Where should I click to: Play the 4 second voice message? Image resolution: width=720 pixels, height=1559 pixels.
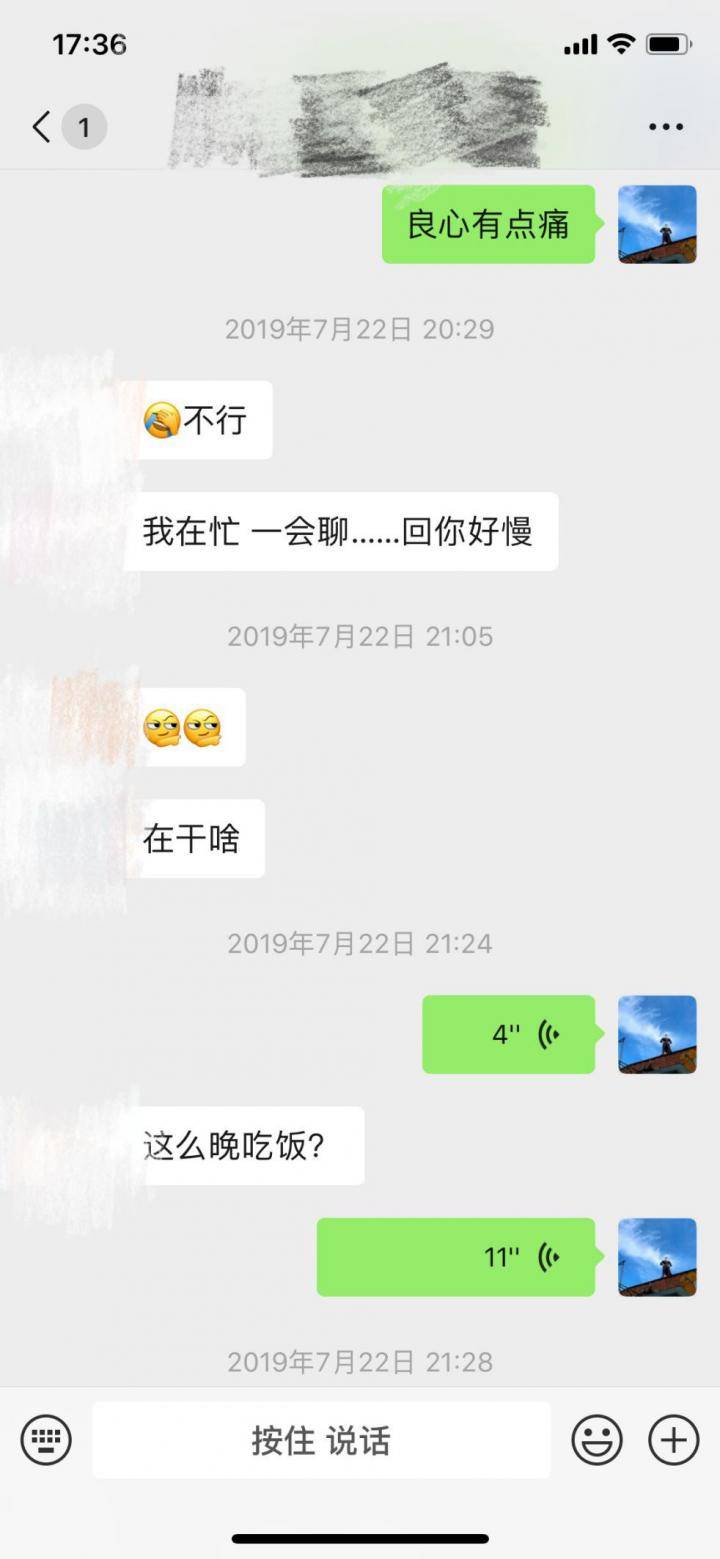click(508, 1034)
